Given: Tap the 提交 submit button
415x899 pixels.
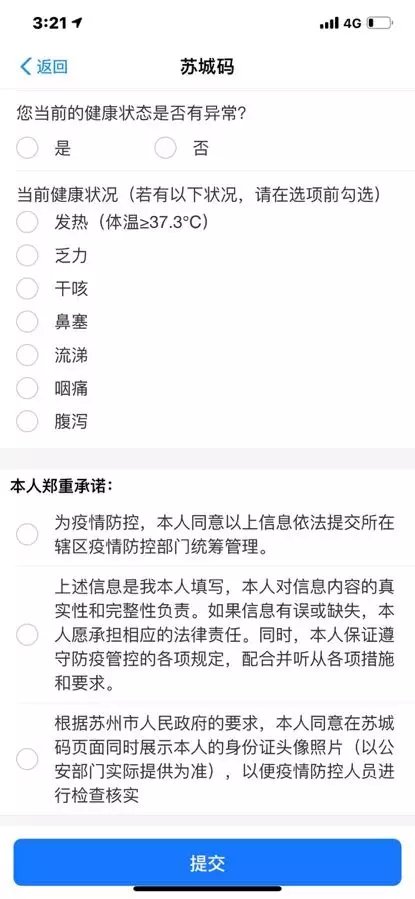Looking at the screenshot, I should (x=208, y=863).
